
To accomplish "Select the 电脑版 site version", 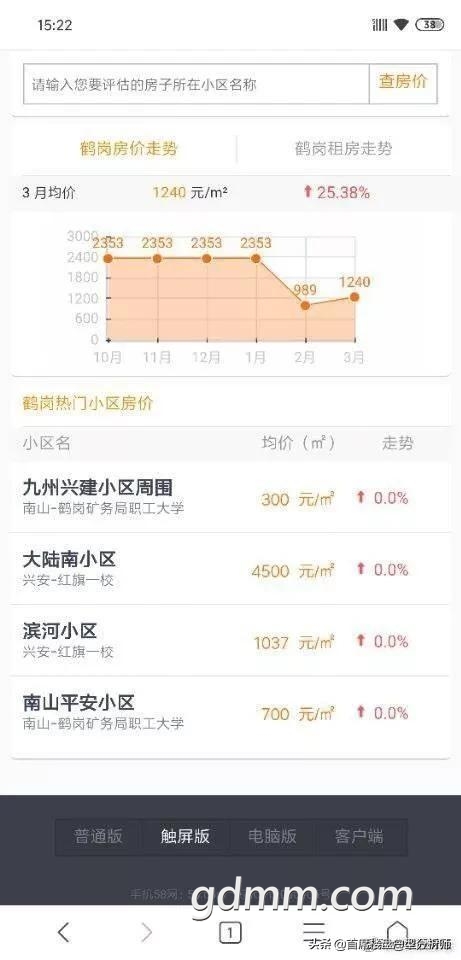I will 272,836.
